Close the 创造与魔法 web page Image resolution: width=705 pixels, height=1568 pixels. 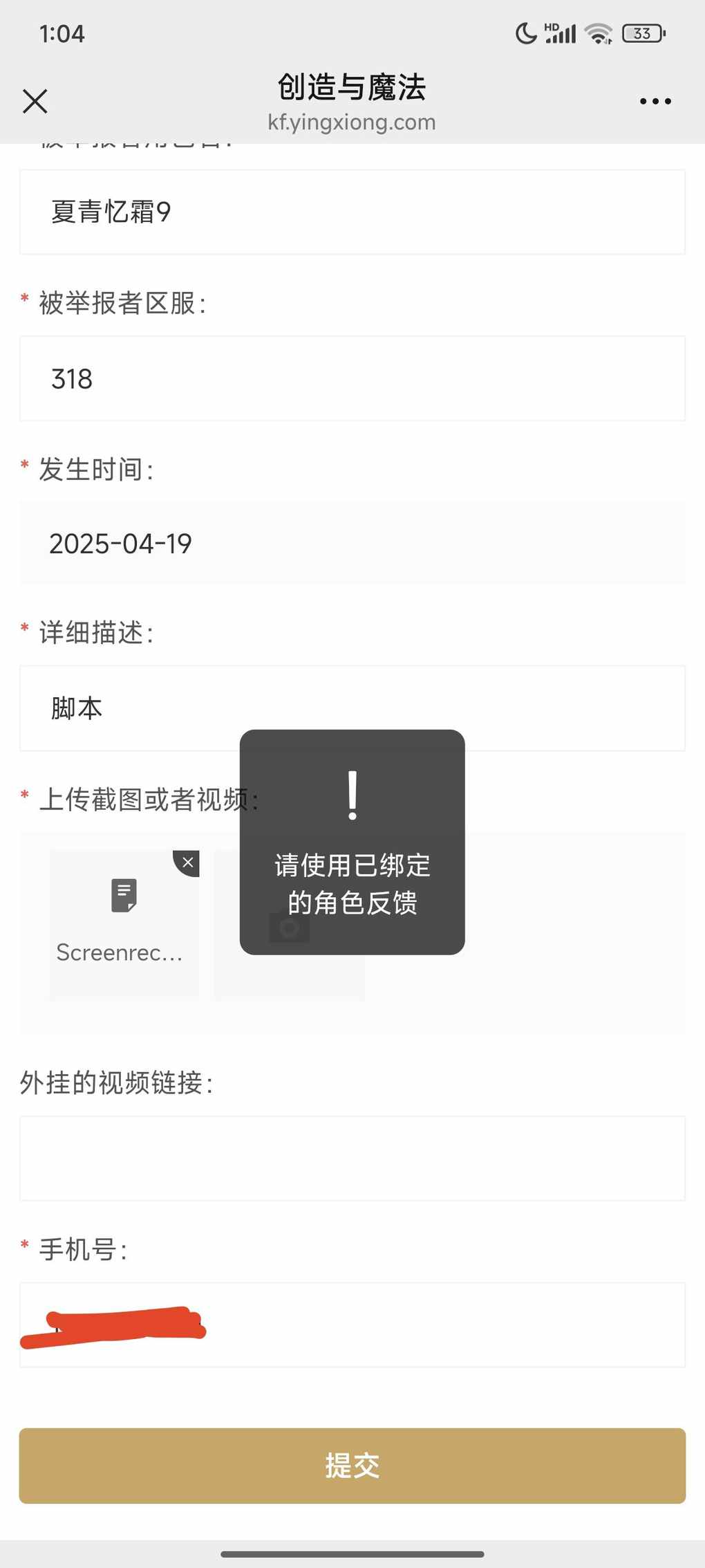pyautogui.click(x=35, y=101)
